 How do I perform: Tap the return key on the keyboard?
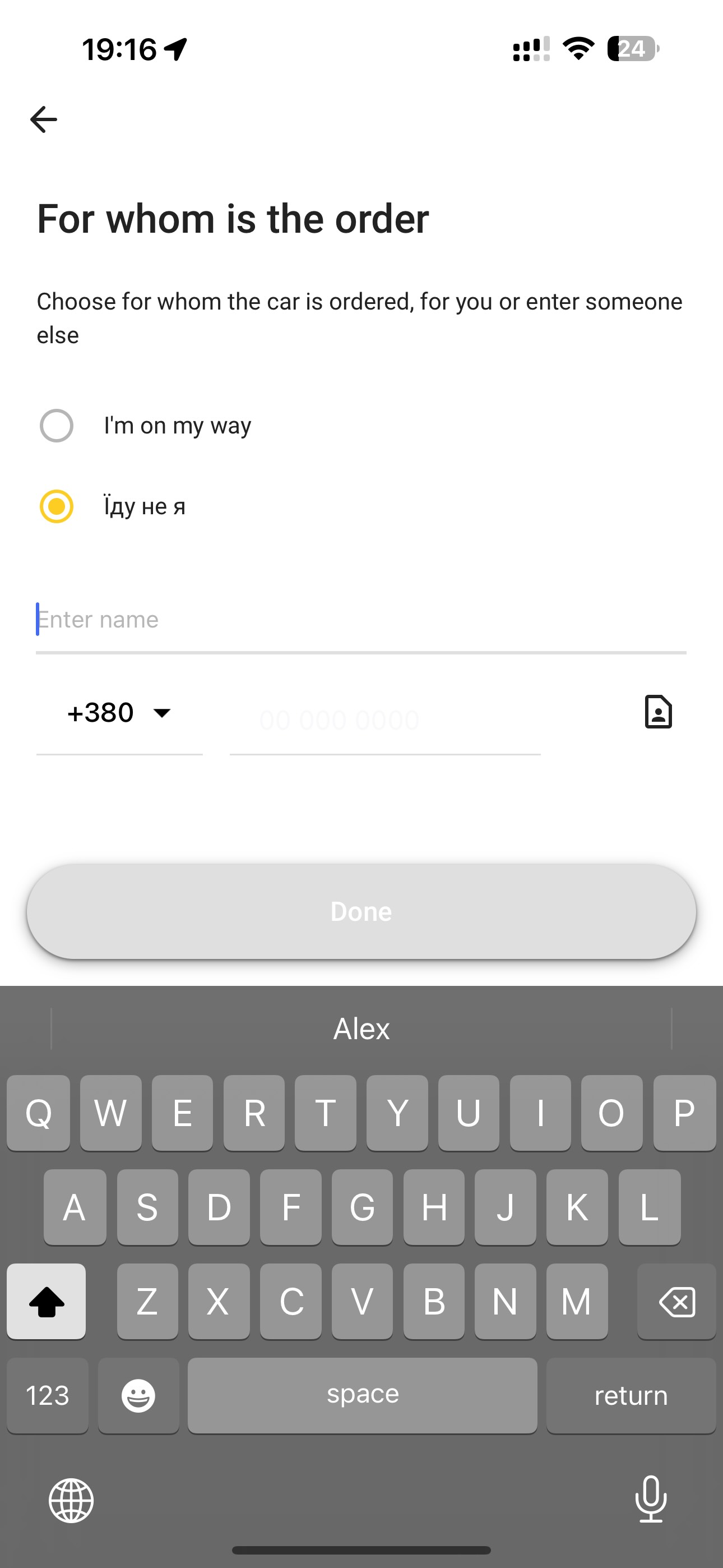point(631,1395)
